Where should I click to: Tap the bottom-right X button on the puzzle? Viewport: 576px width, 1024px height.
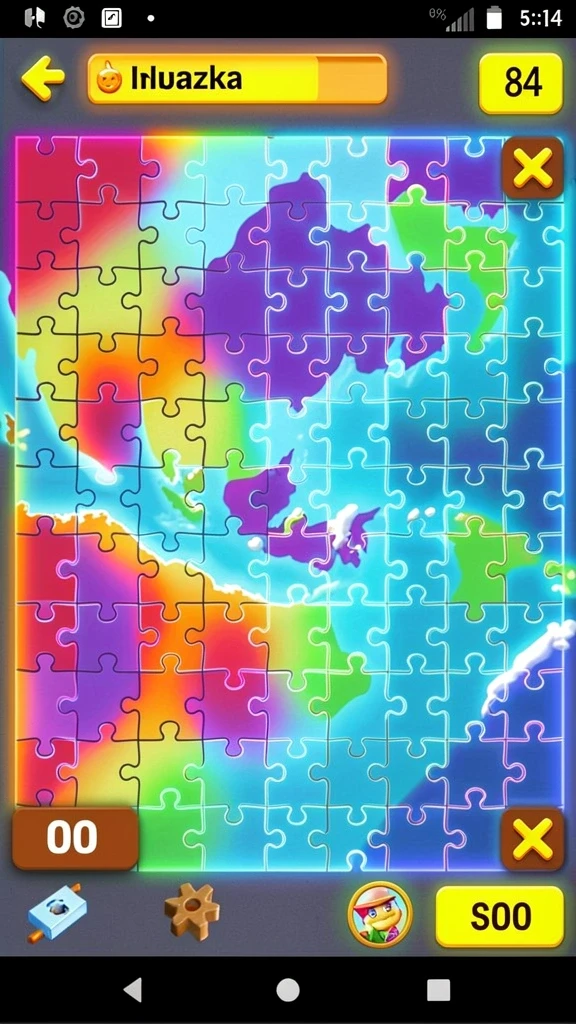pyautogui.click(x=532, y=839)
